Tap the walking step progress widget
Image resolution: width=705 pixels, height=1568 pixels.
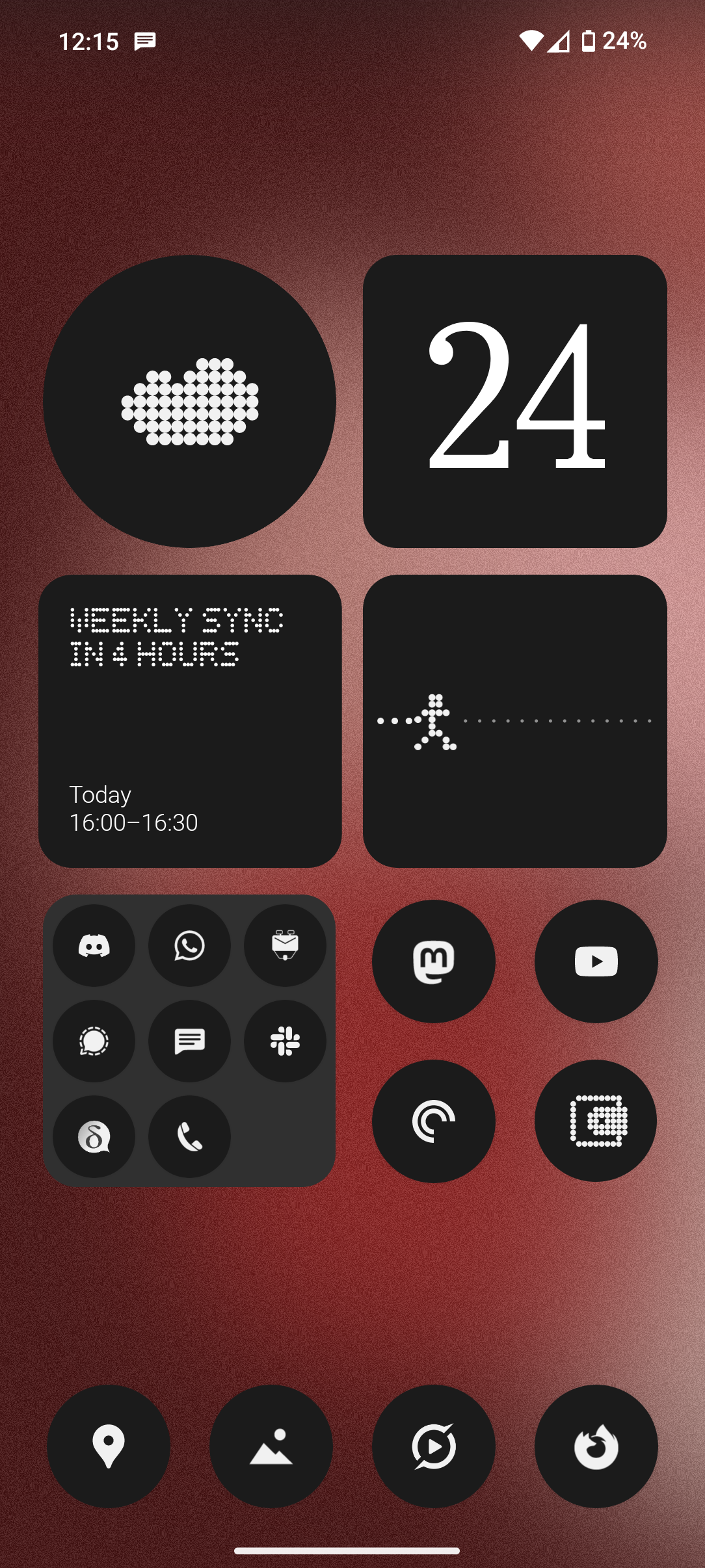518,722
